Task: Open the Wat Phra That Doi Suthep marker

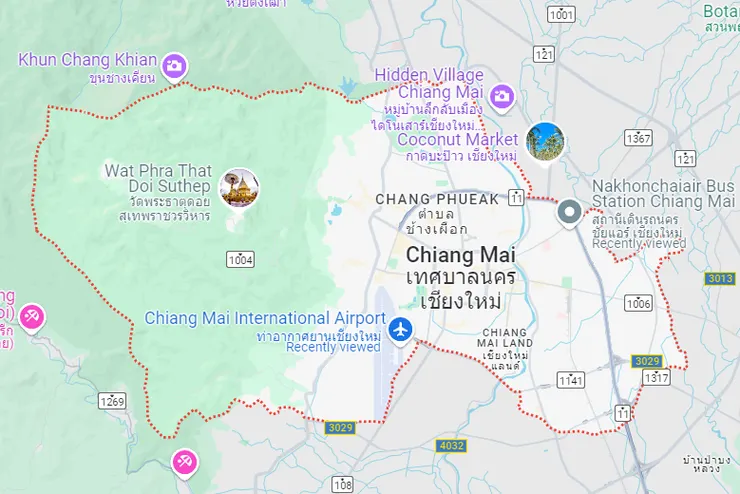Action: coord(239,188)
